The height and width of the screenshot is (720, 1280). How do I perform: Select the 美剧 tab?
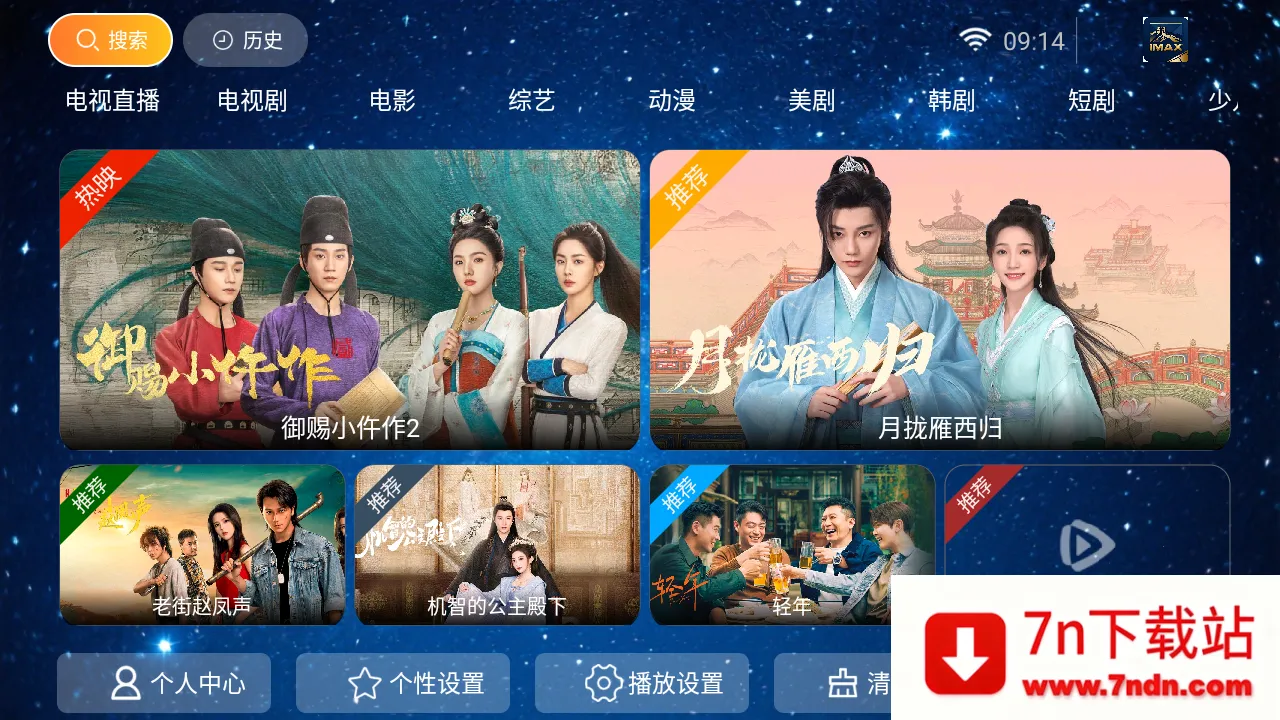tap(811, 100)
